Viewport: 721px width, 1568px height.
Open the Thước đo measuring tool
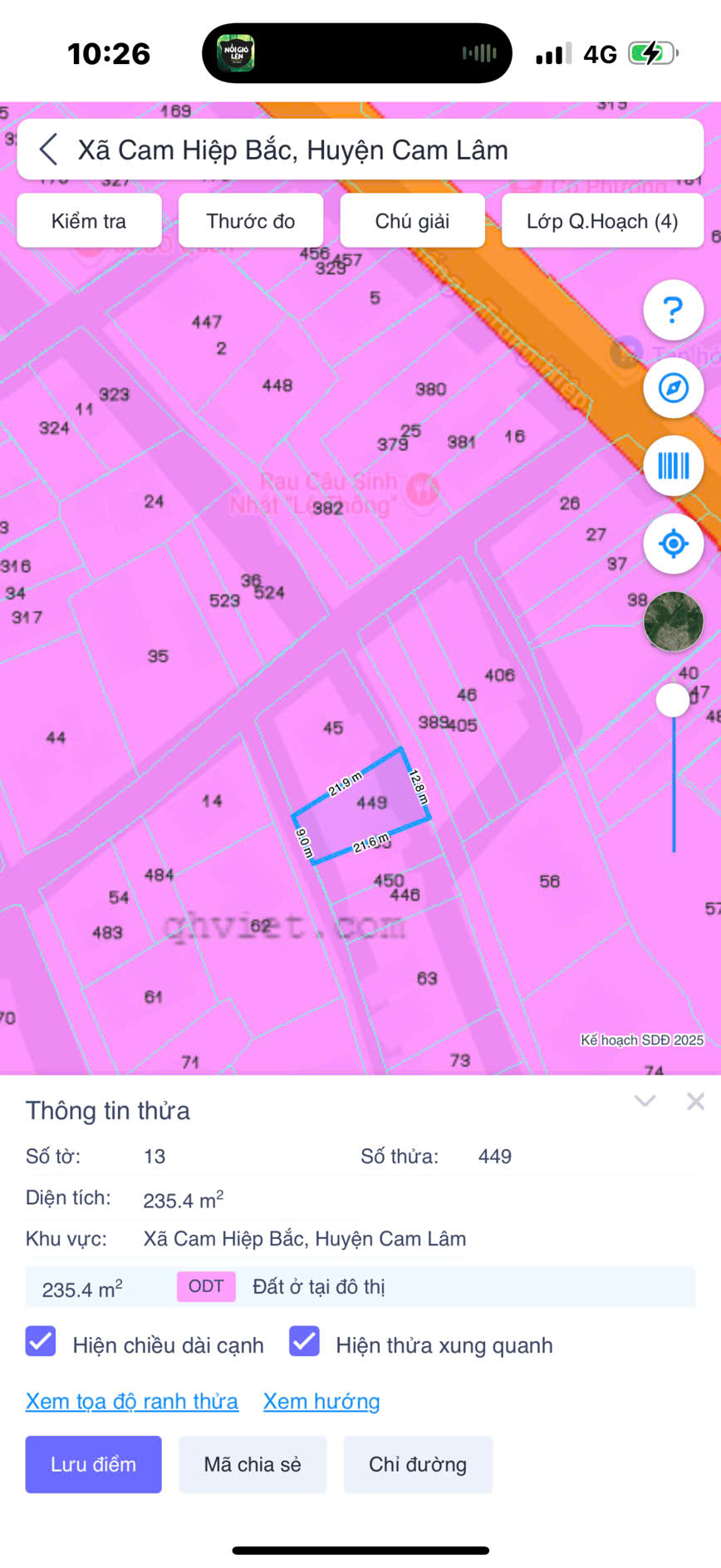(251, 221)
